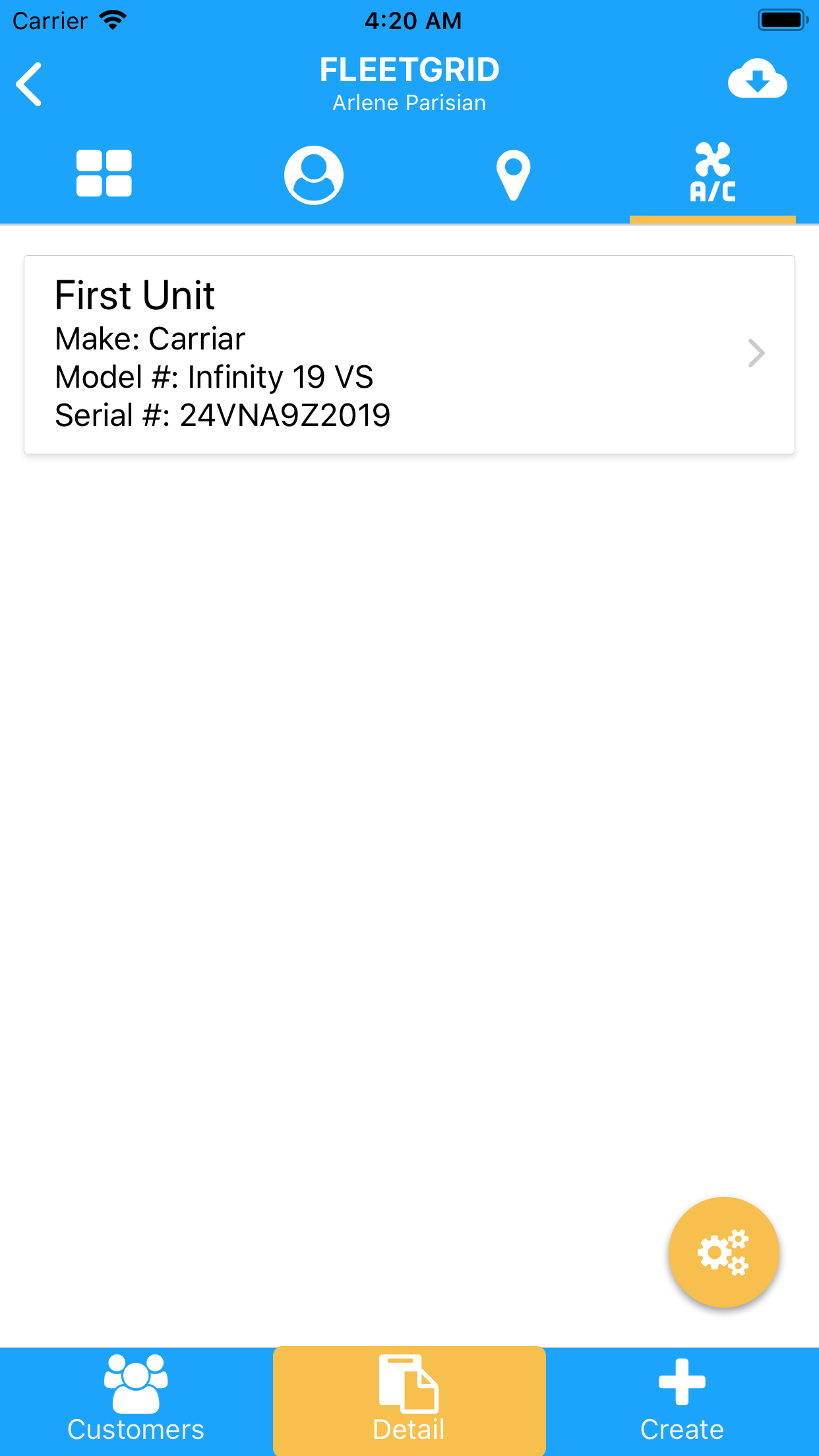The width and height of the screenshot is (819, 1456).
Task: Select the Detail bottom tab
Action: 409,1401
